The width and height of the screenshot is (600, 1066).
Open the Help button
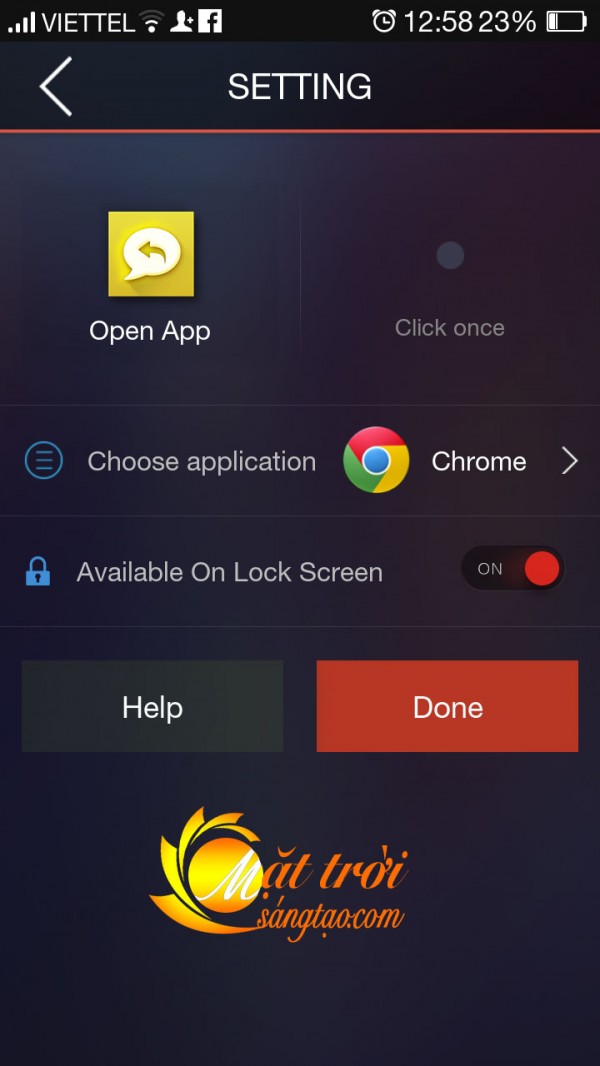point(152,707)
